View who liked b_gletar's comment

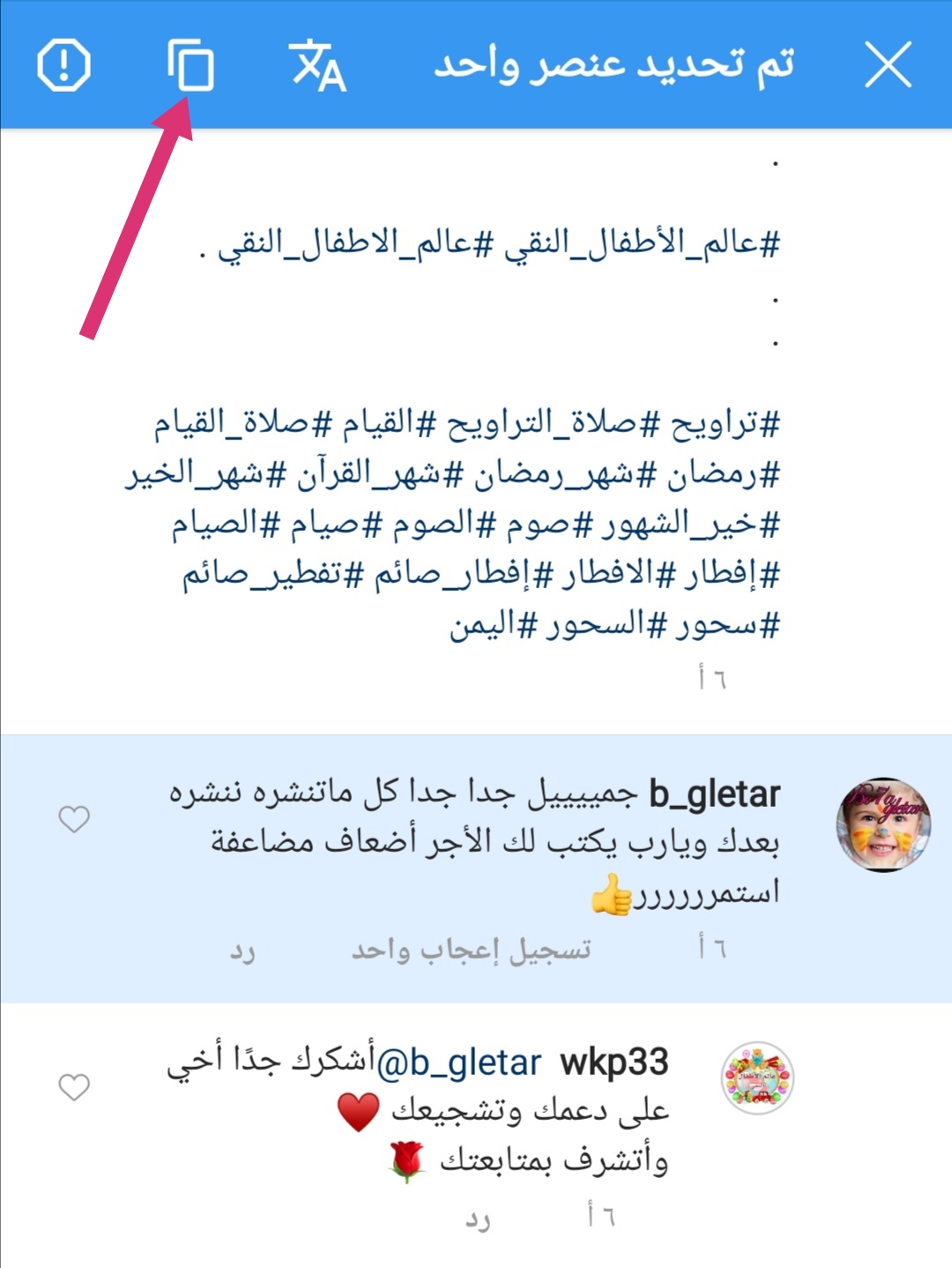[471, 951]
